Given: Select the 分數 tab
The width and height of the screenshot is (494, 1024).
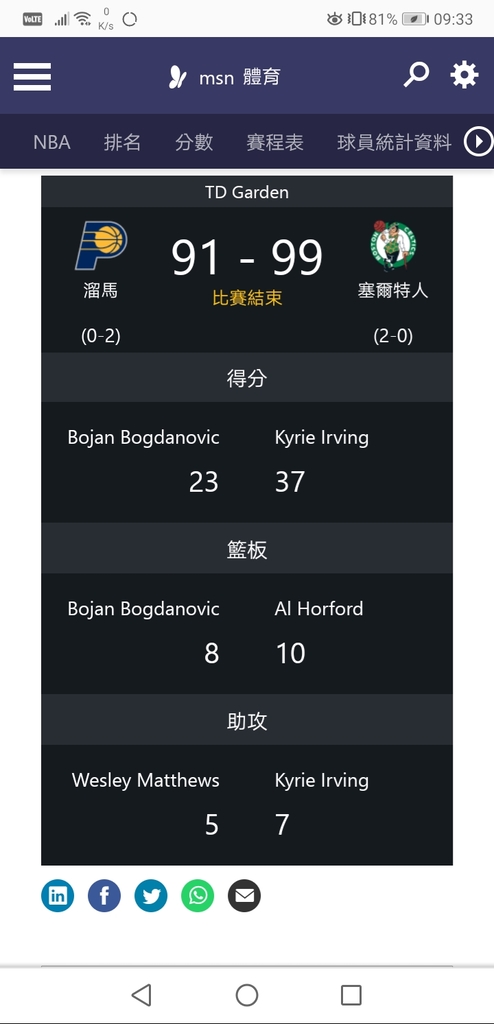Looking at the screenshot, I should pos(194,142).
